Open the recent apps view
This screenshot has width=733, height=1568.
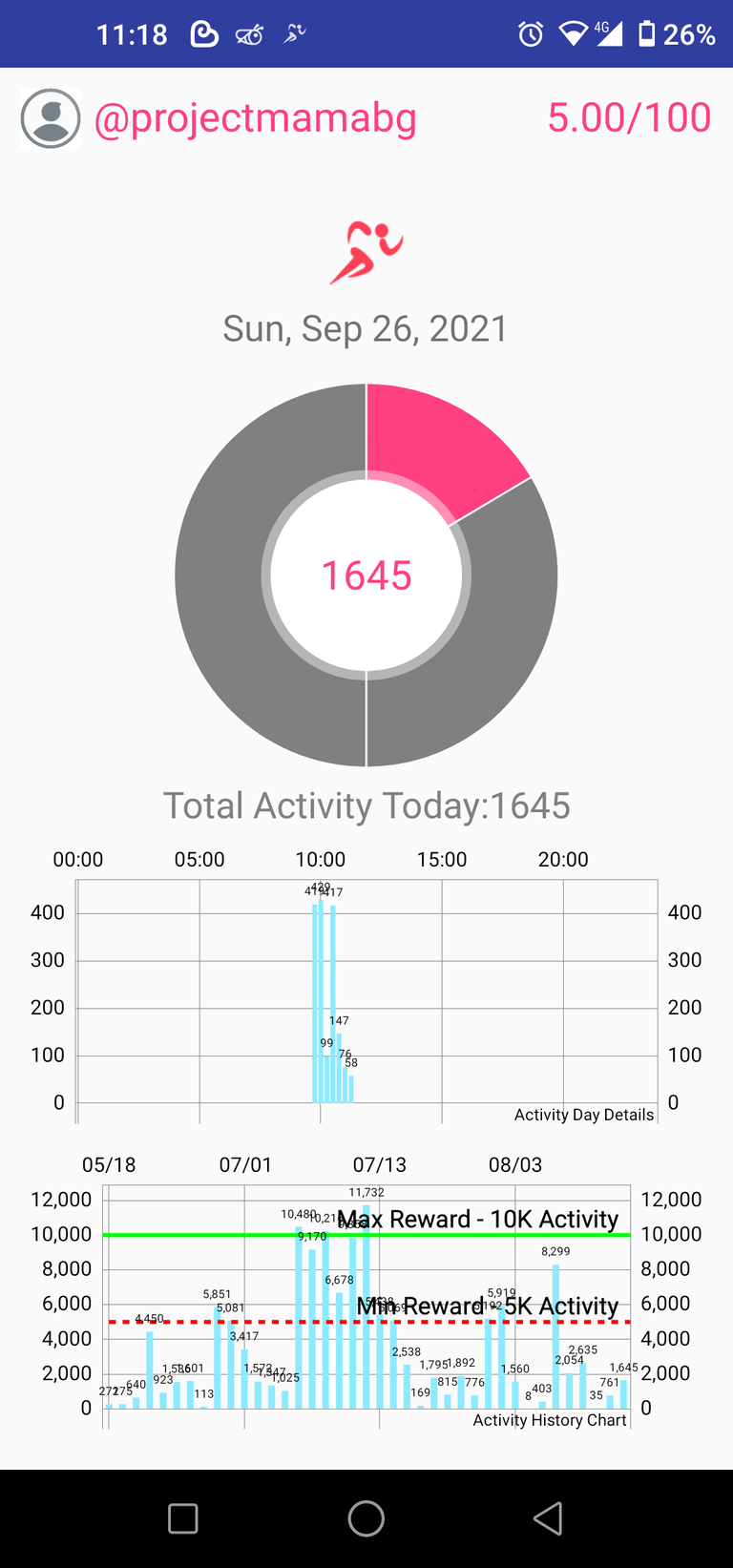(183, 1518)
